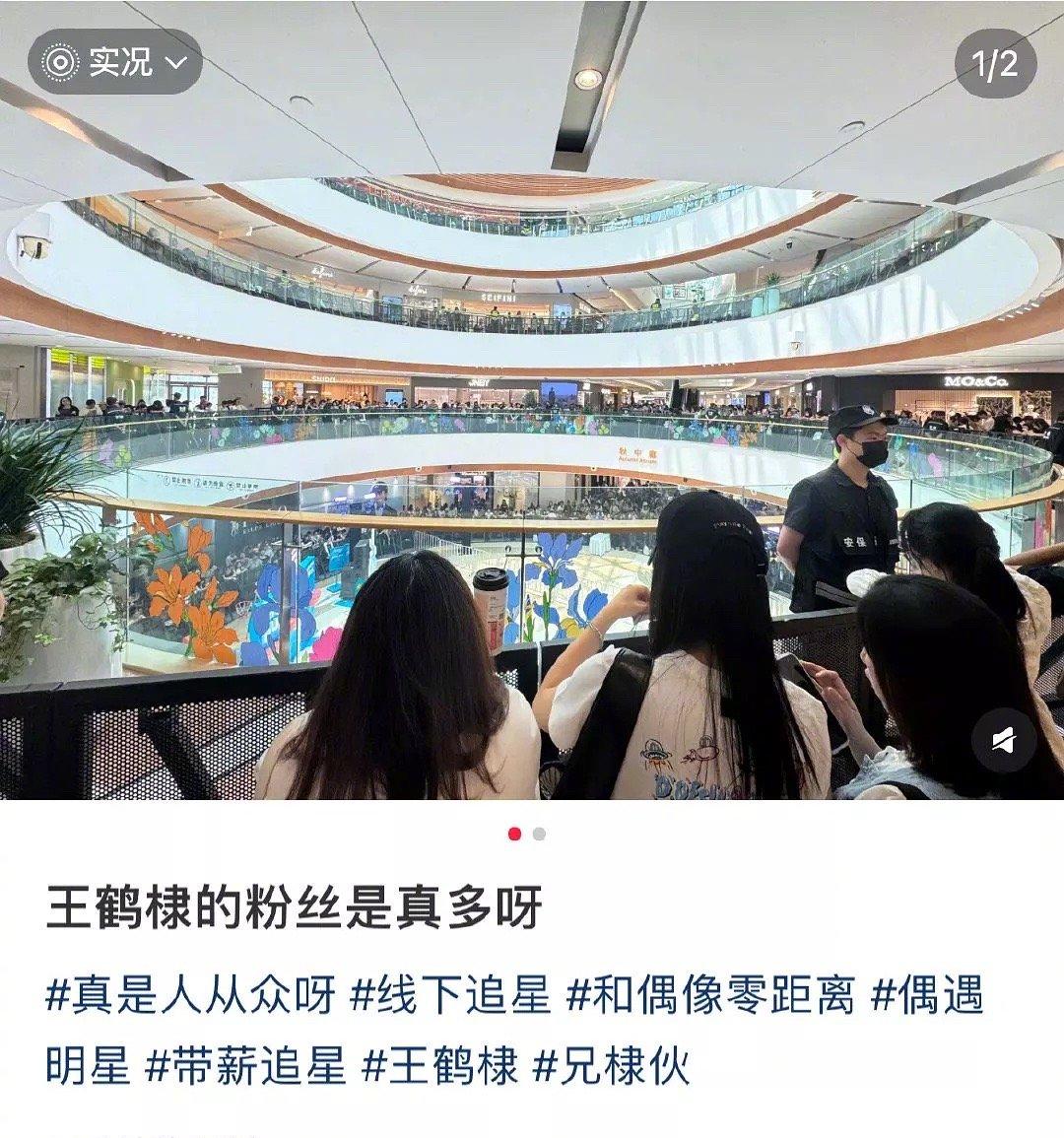Toggle the live photo sound mute icon
1064x1138 pixels.
[x=1004, y=741]
